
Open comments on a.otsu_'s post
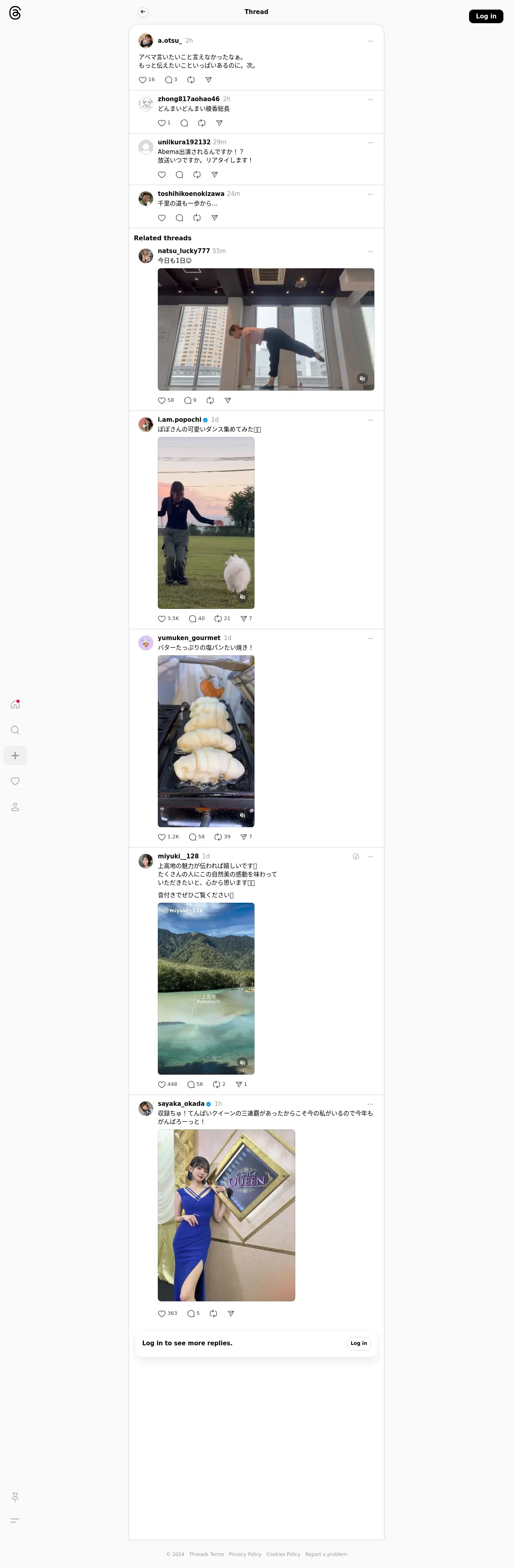point(169,80)
